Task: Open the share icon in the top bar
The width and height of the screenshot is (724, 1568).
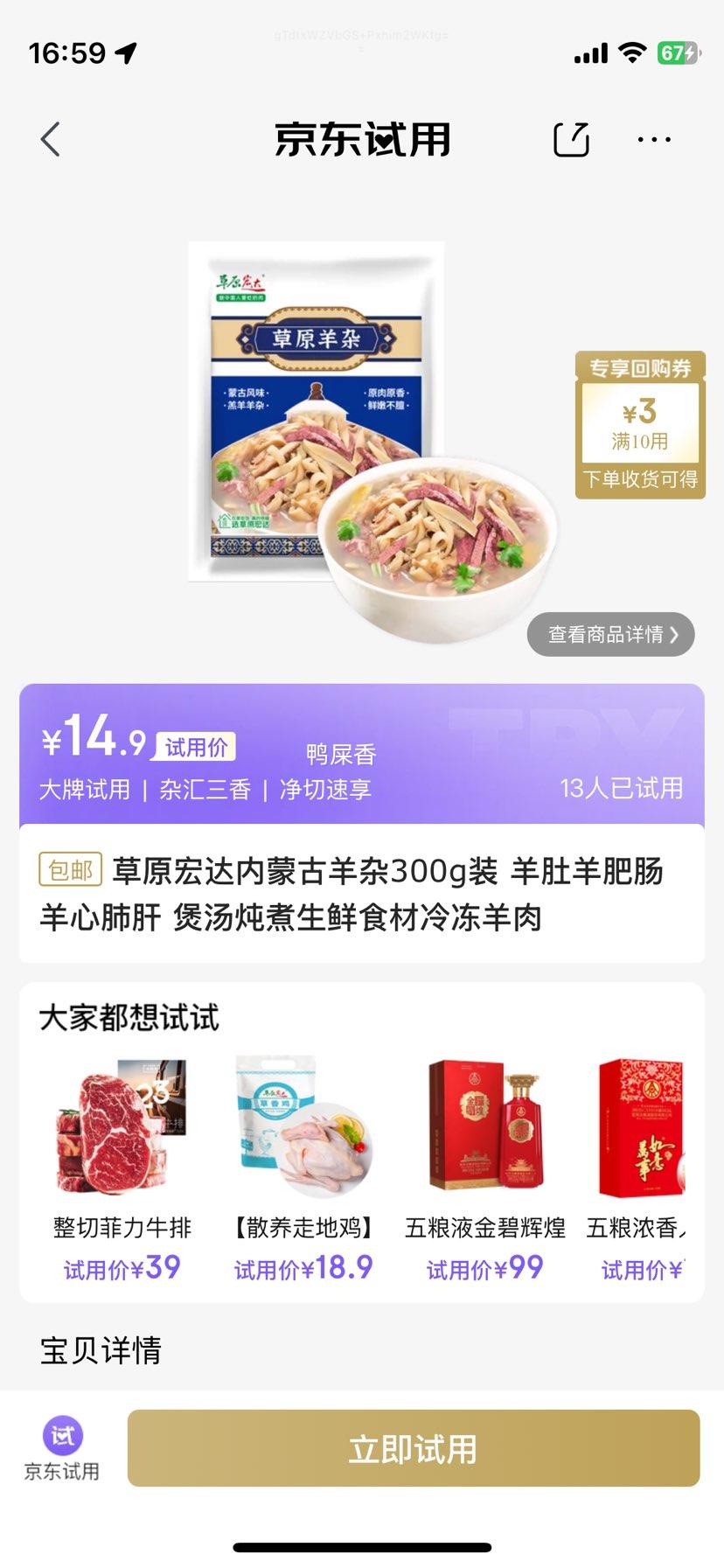Action: pyautogui.click(x=571, y=138)
